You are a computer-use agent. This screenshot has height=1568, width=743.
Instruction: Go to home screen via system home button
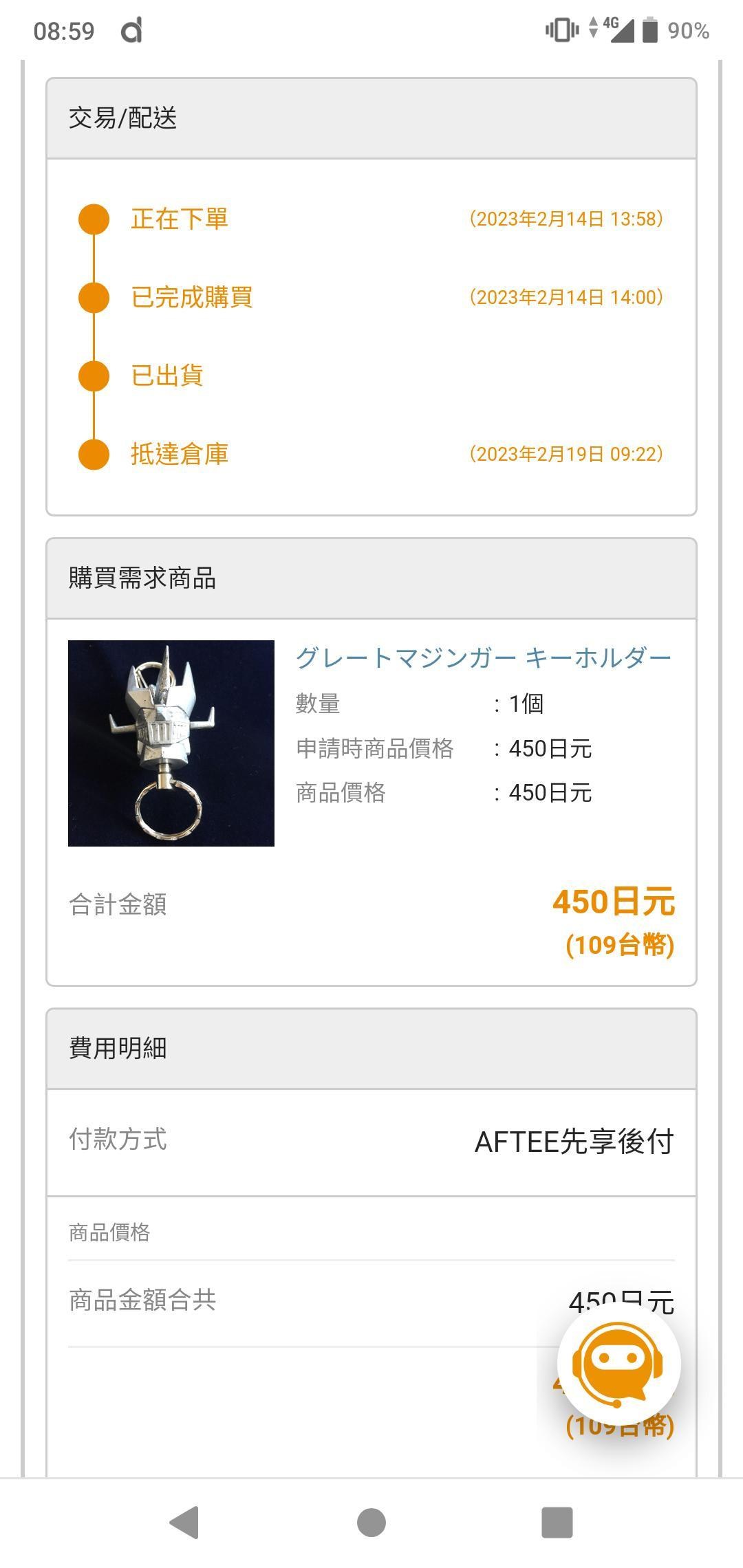coord(371,1522)
